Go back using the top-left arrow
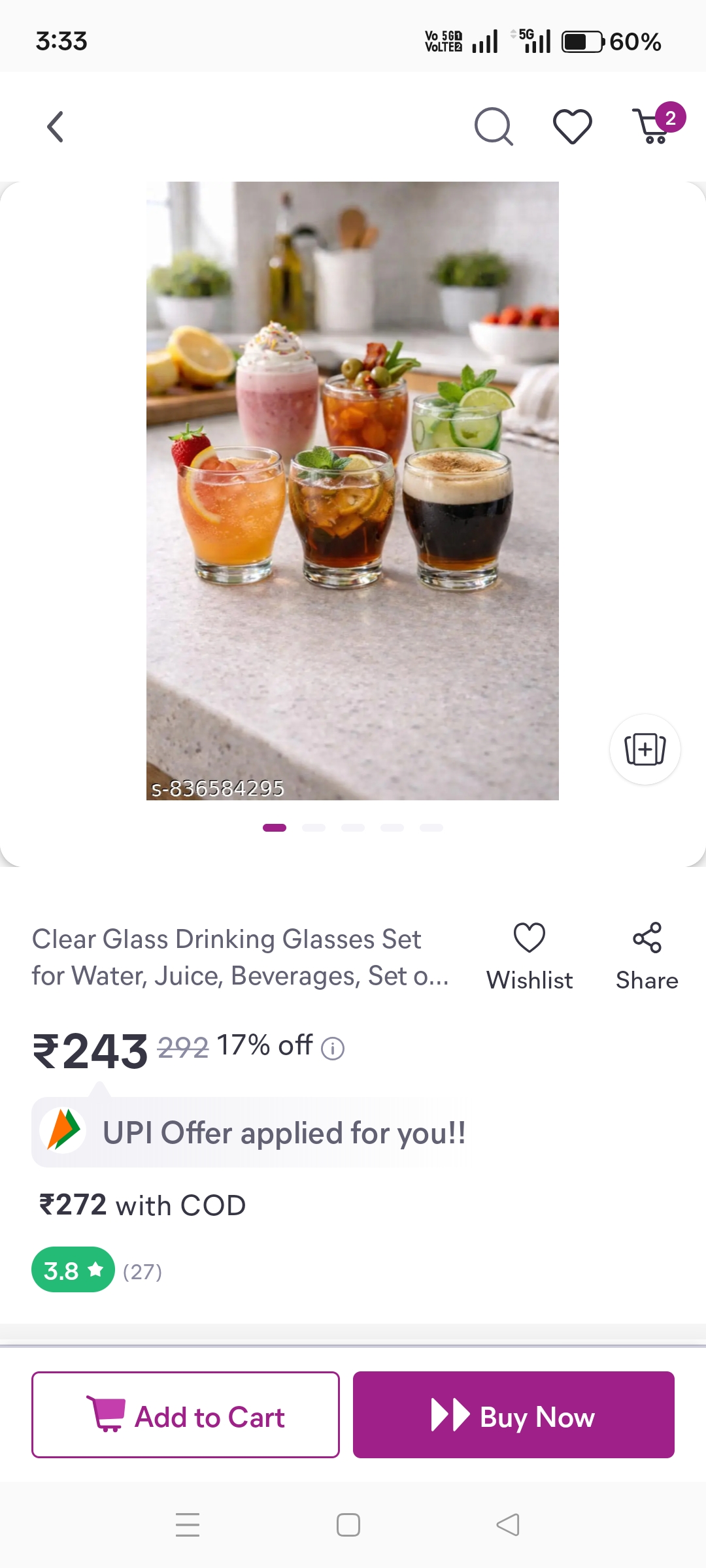The width and height of the screenshot is (706, 1568). pyautogui.click(x=56, y=127)
